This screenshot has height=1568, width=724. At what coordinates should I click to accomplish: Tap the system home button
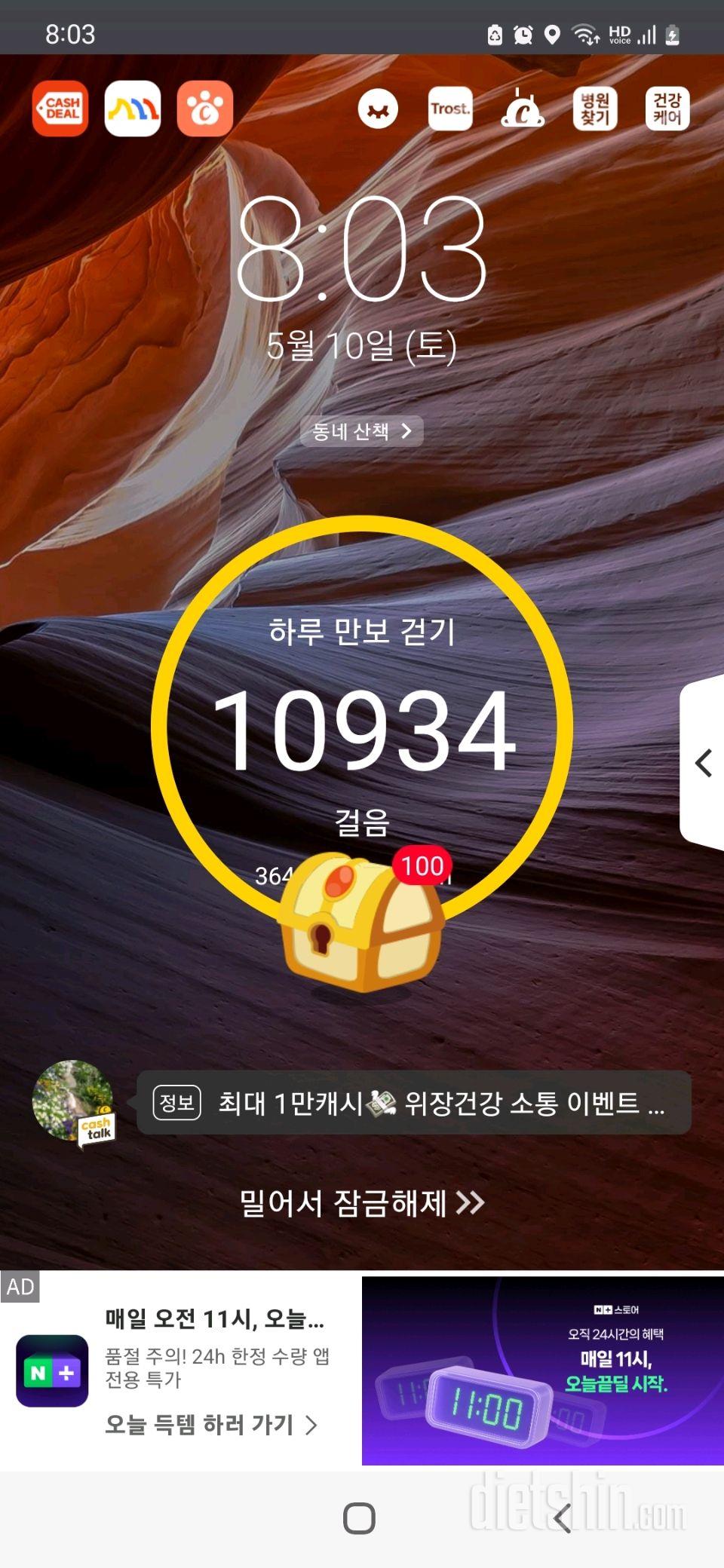359,1518
